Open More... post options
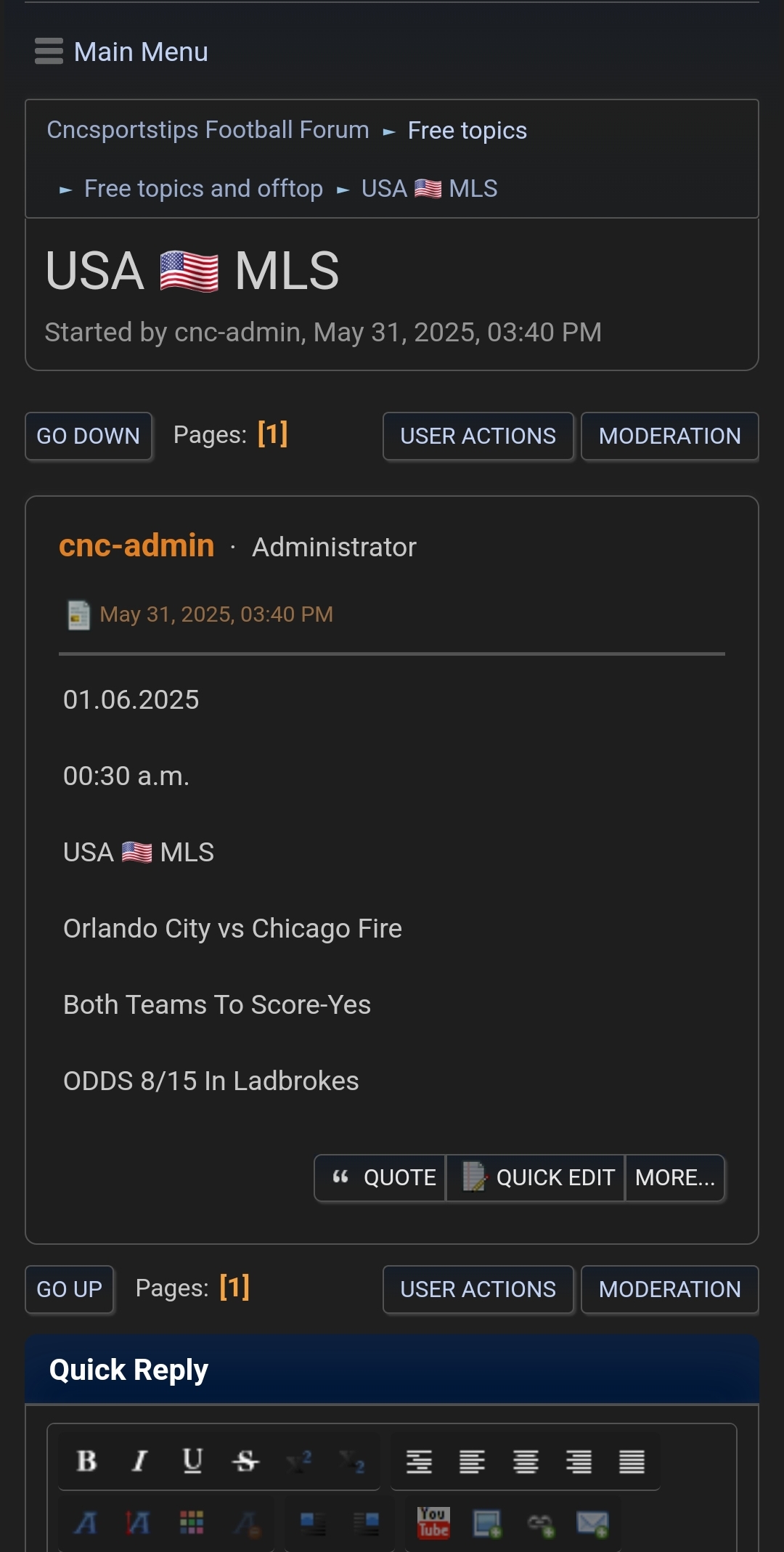784x1552 pixels. pyautogui.click(x=674, y=1177)
